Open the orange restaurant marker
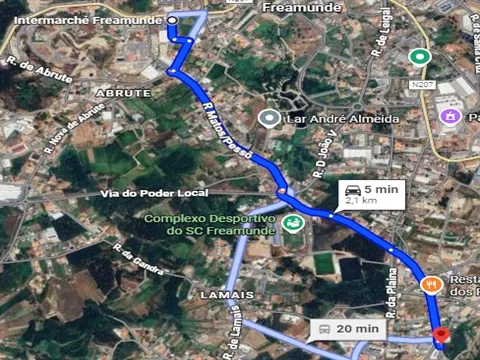Image resolution: width=480 pixels, height=360 pixels. (x=431, y=285)
